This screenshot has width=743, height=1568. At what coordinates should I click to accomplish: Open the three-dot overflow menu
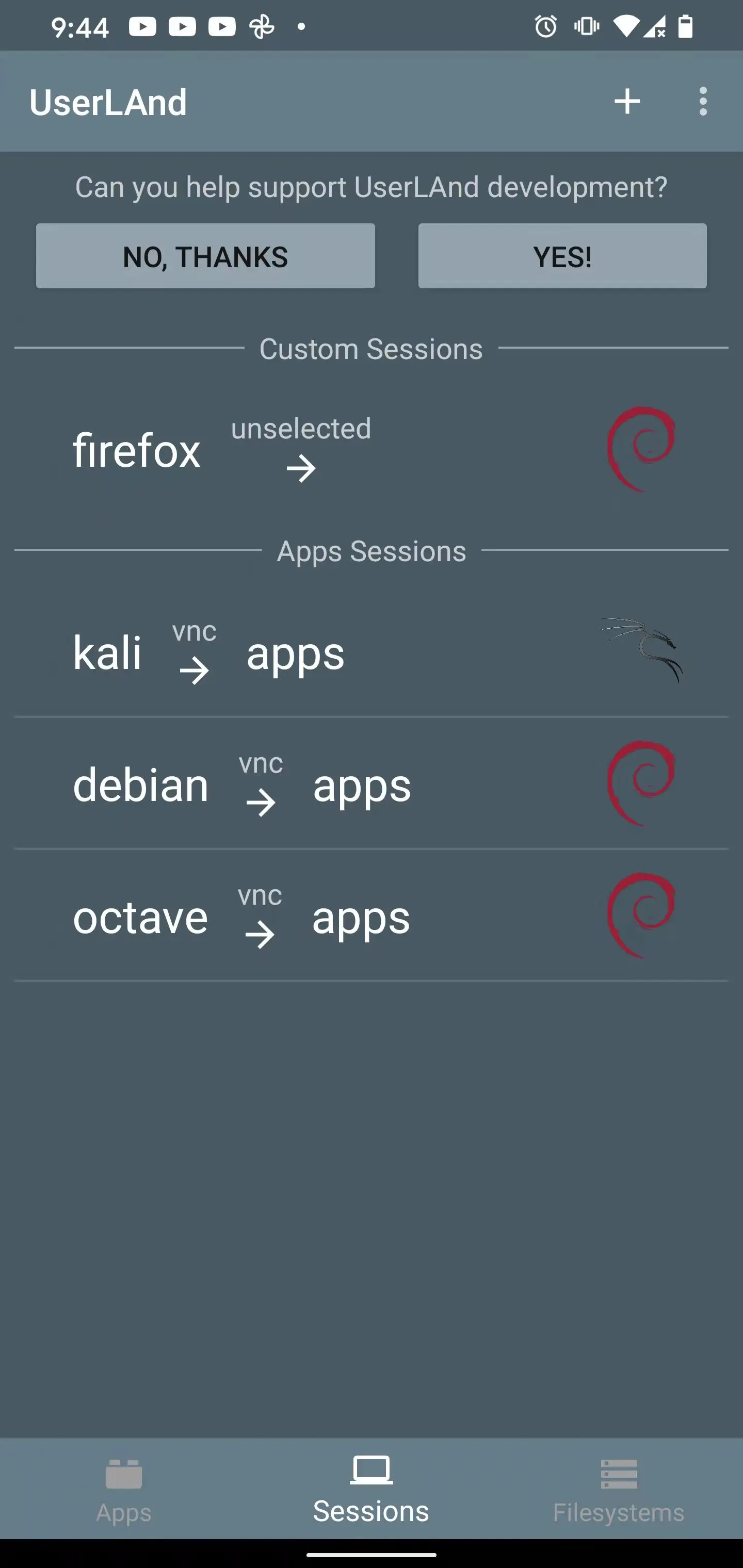click(x=703, y=101)
